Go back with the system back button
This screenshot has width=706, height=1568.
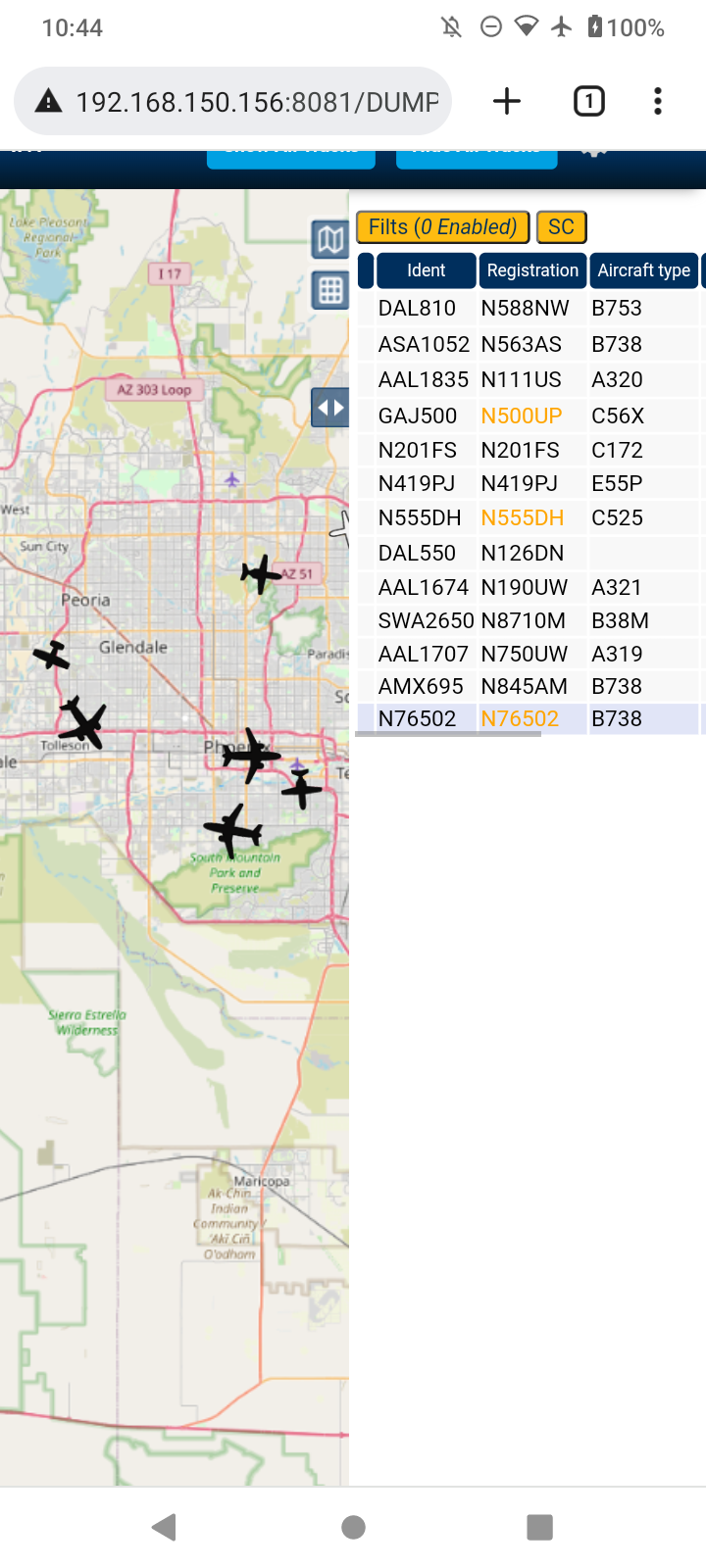coord(165,1527)
